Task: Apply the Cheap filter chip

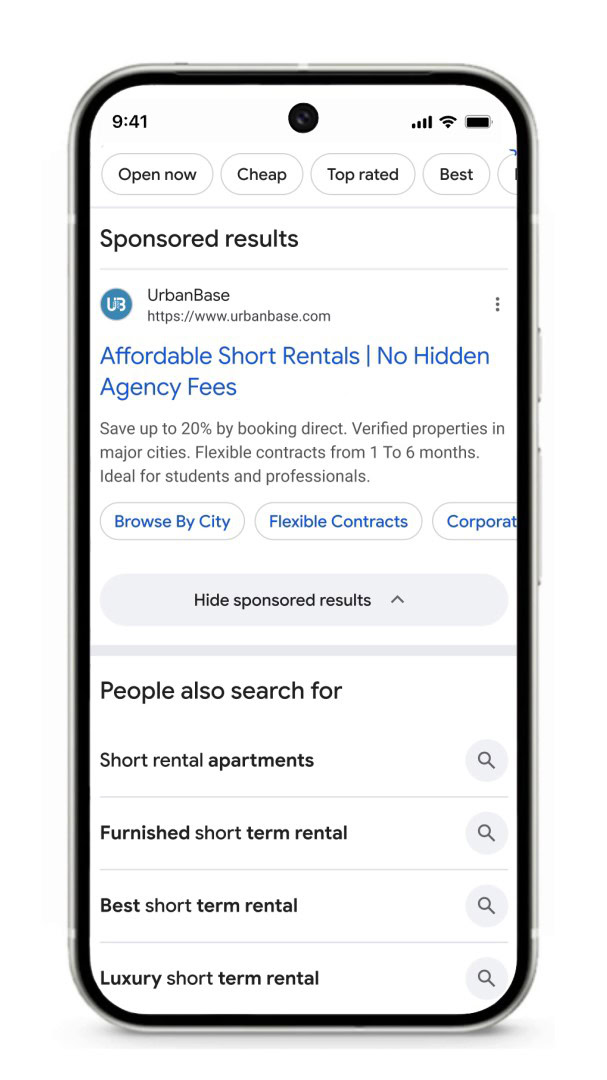Action: (261, 174)
